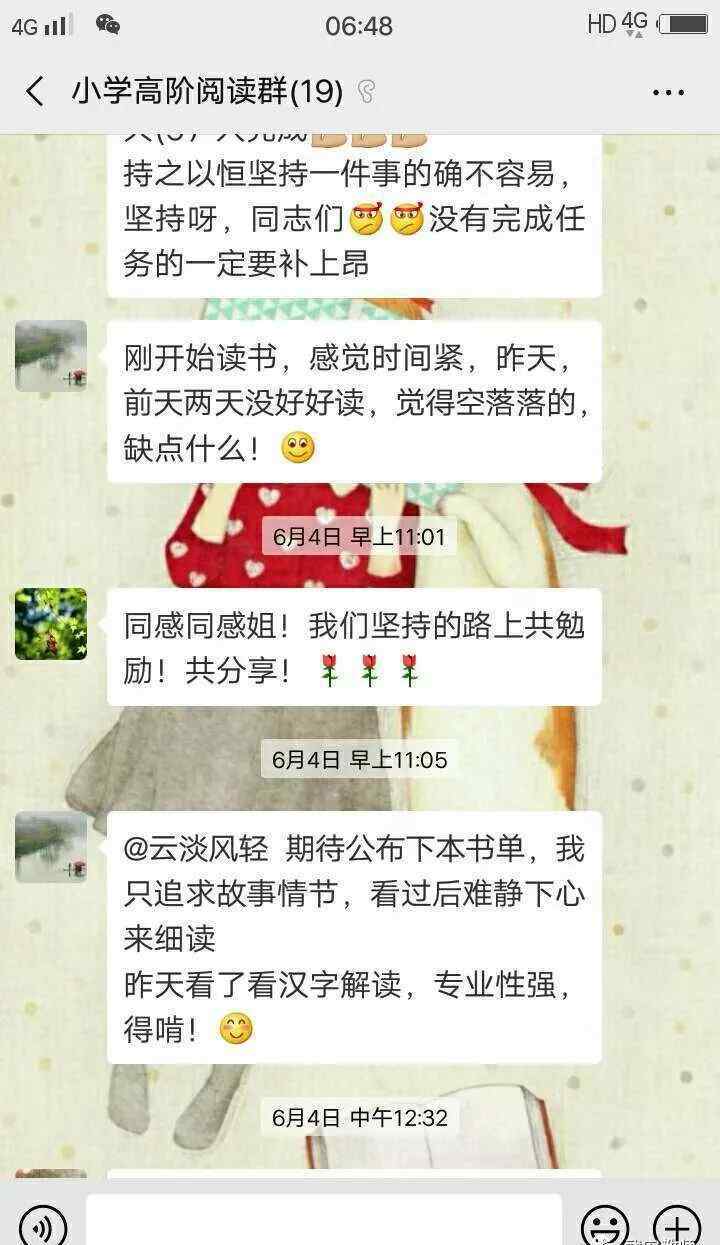Open avatar of sender saying 刚开始读书

point(51,356)
